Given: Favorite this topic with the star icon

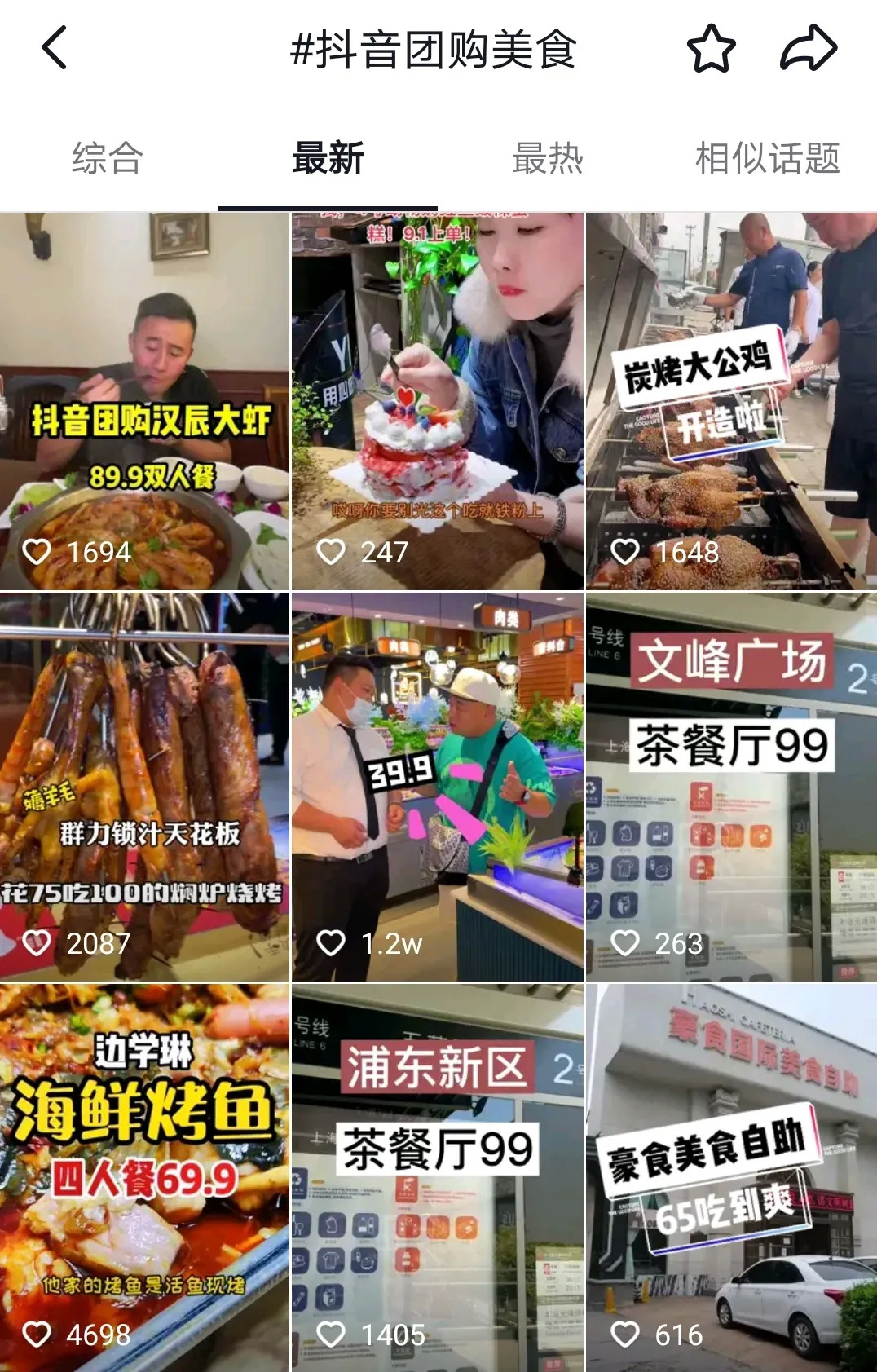Looking at the screenshot, I should [711, 48].
